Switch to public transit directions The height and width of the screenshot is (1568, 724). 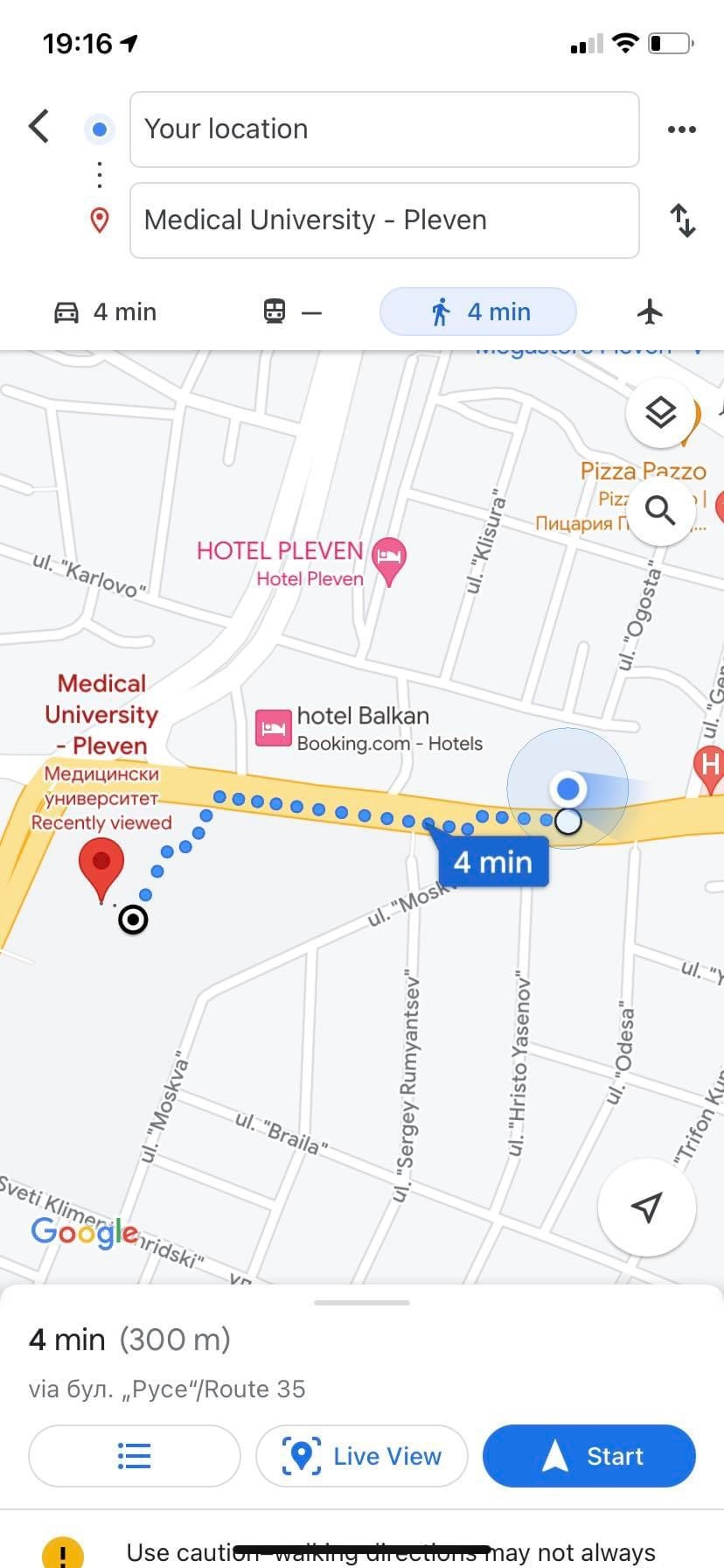292,311
